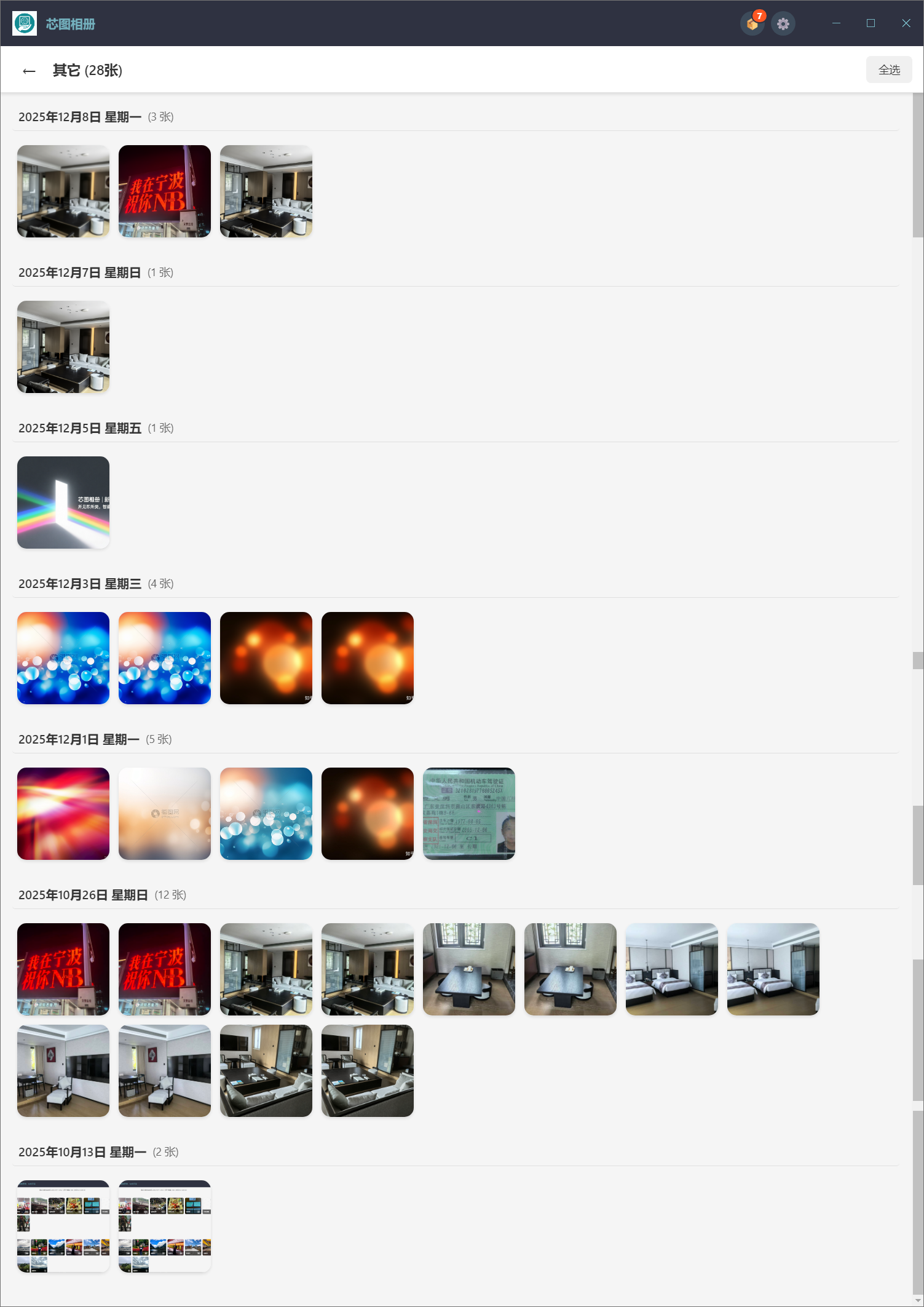Viewport: 924px width, 1307px height.
Task: Minimize the window
Action: 836,23
